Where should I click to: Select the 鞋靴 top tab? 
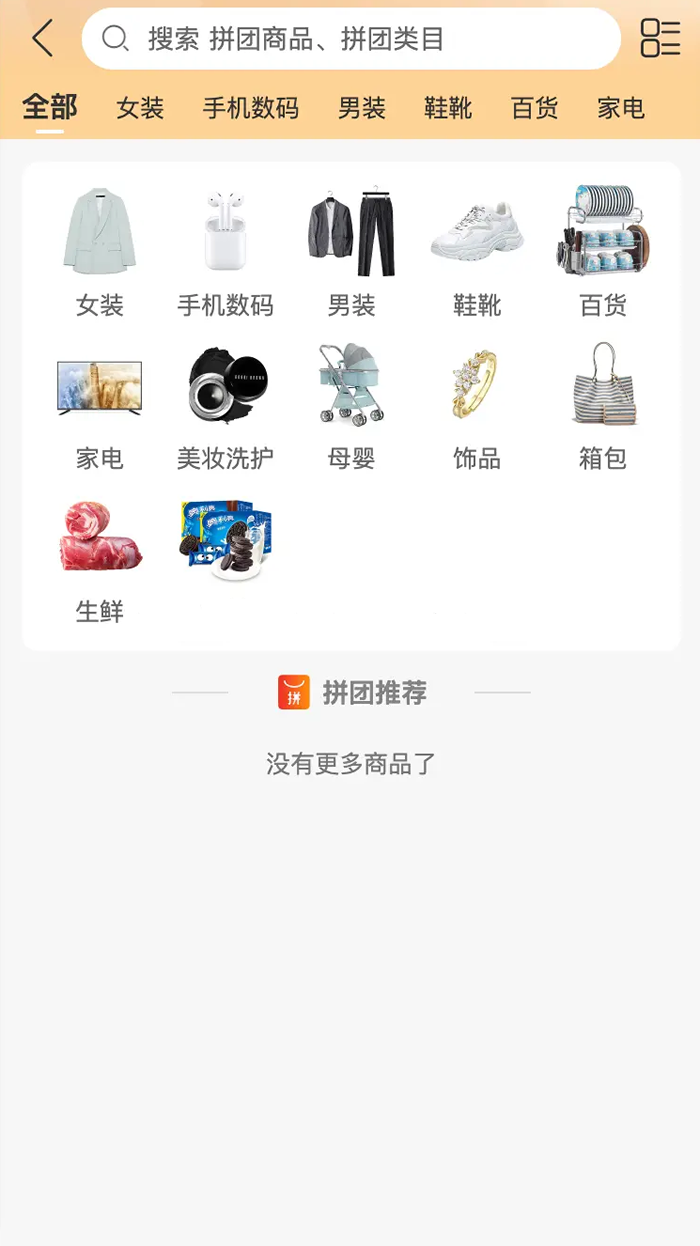coord(447,108)
